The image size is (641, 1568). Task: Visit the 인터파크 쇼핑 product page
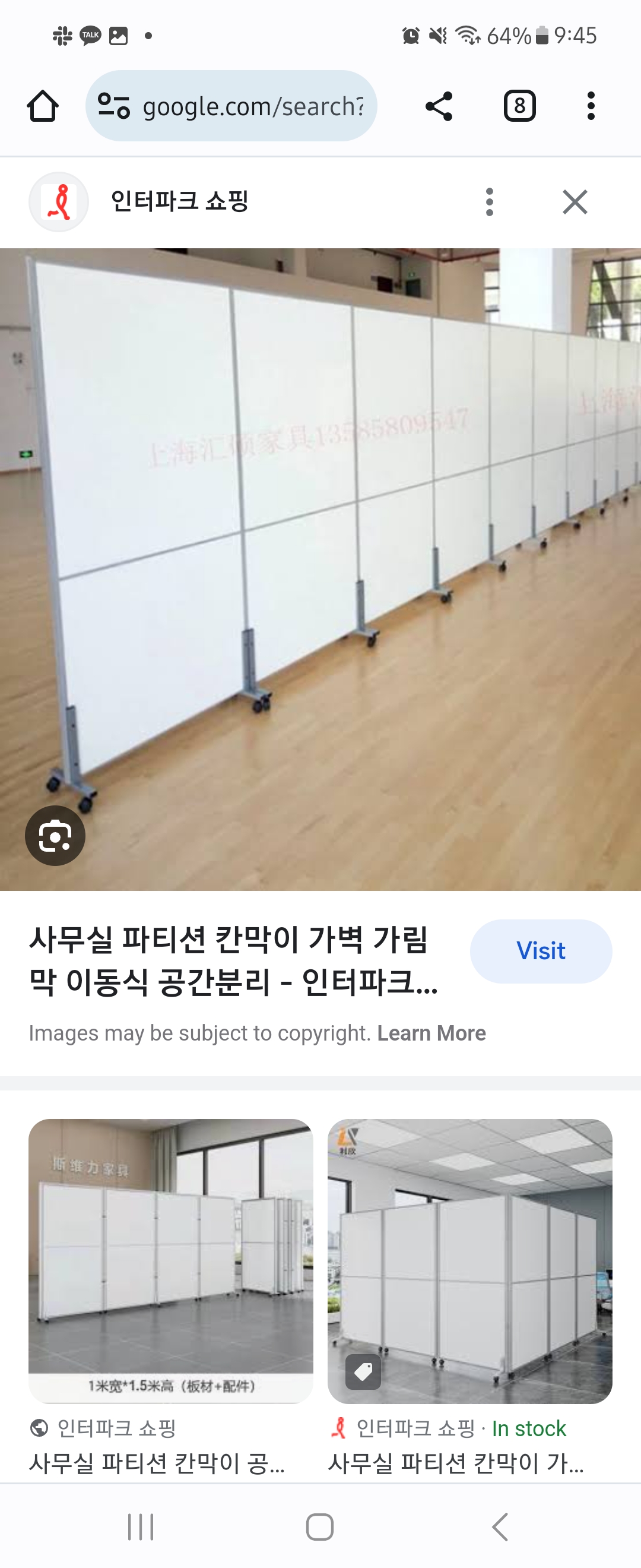click(540, 951)
